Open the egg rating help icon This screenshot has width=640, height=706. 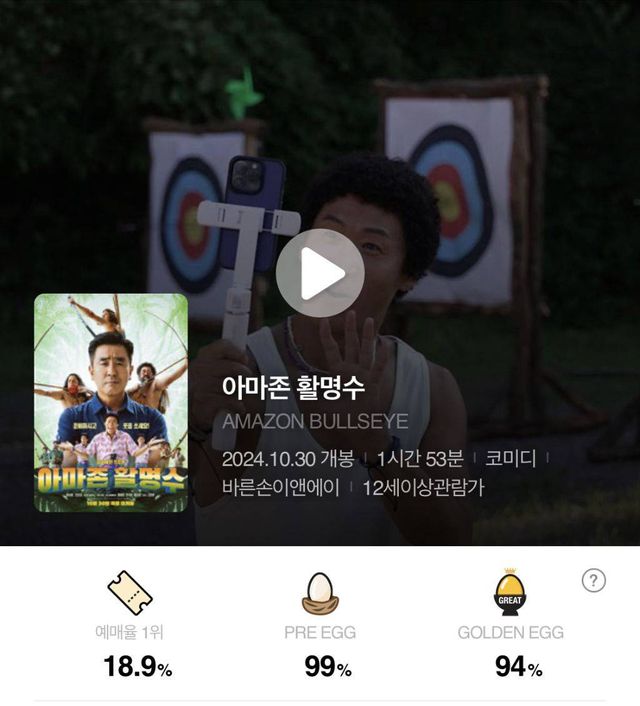pyautogui.click(x=593, y=581)
